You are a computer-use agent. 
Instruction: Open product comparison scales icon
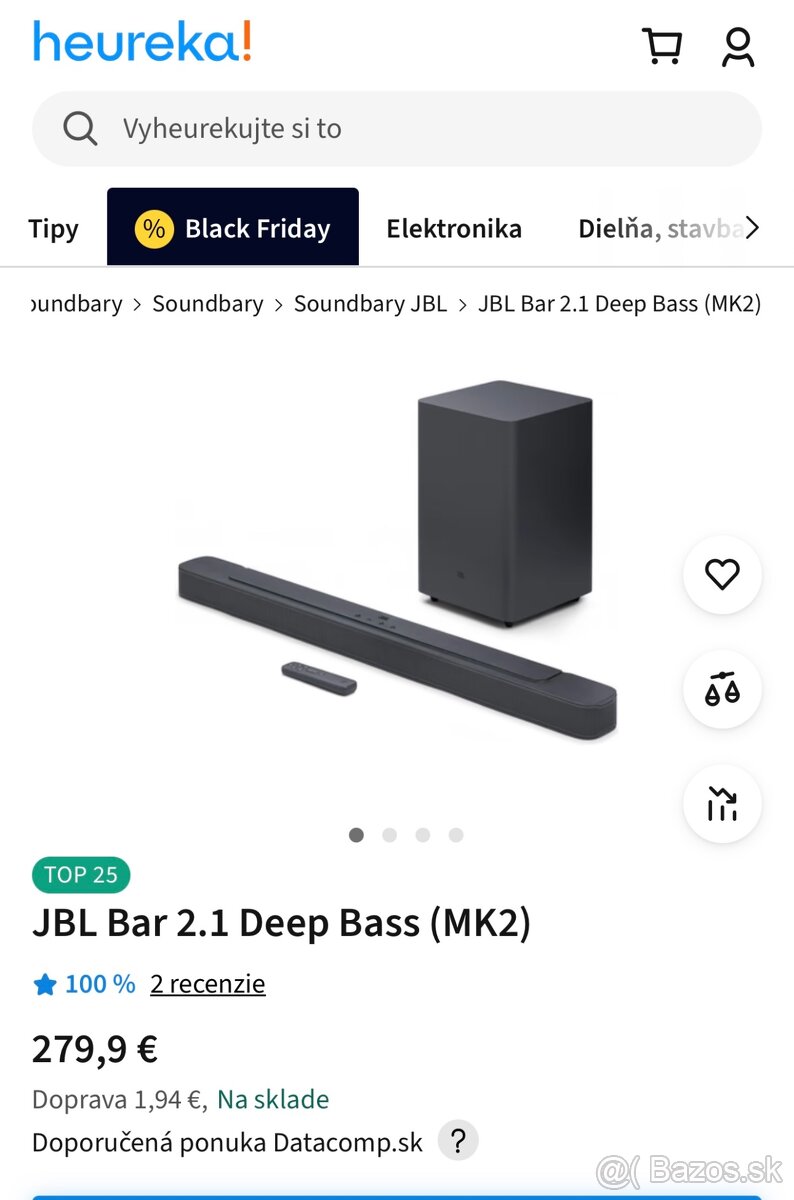(x=722, y=689)
